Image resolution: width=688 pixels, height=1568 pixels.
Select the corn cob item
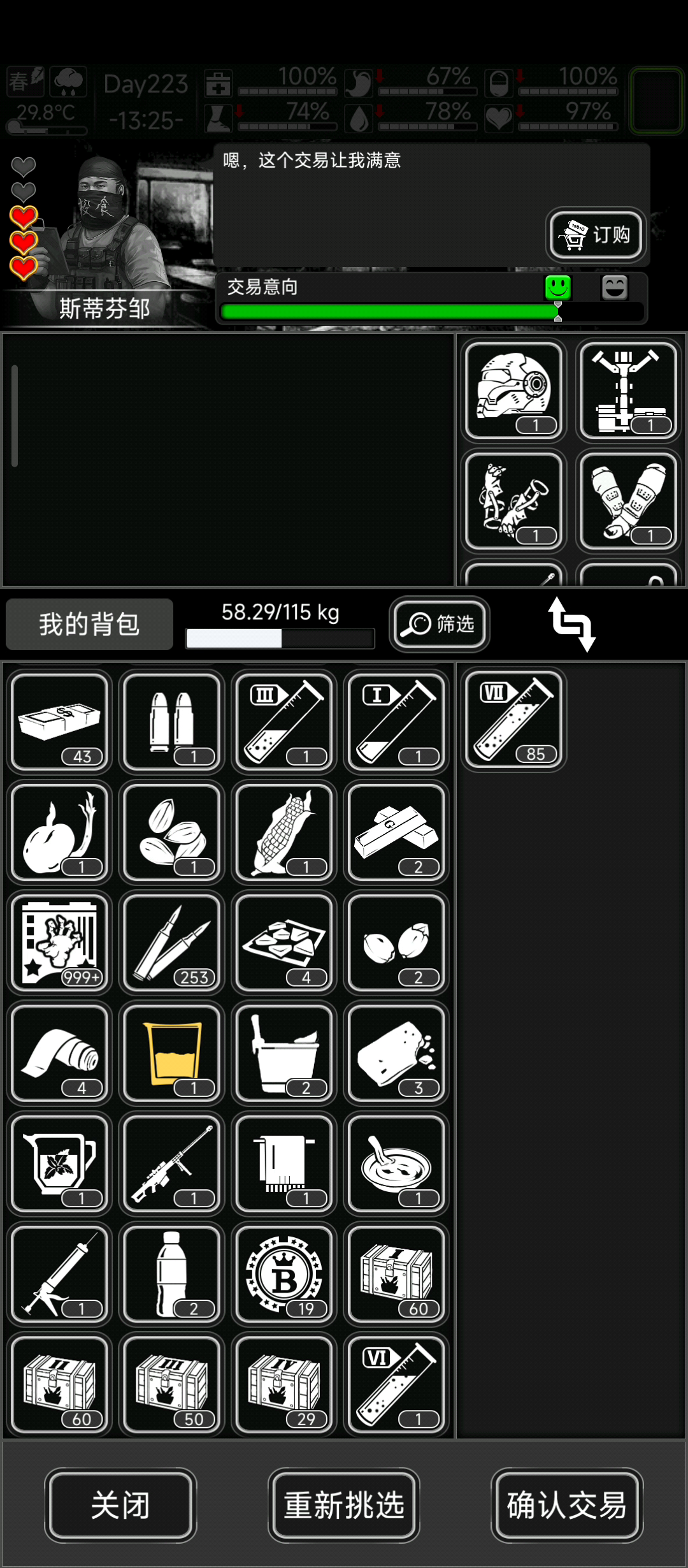[x=283, y=832]
